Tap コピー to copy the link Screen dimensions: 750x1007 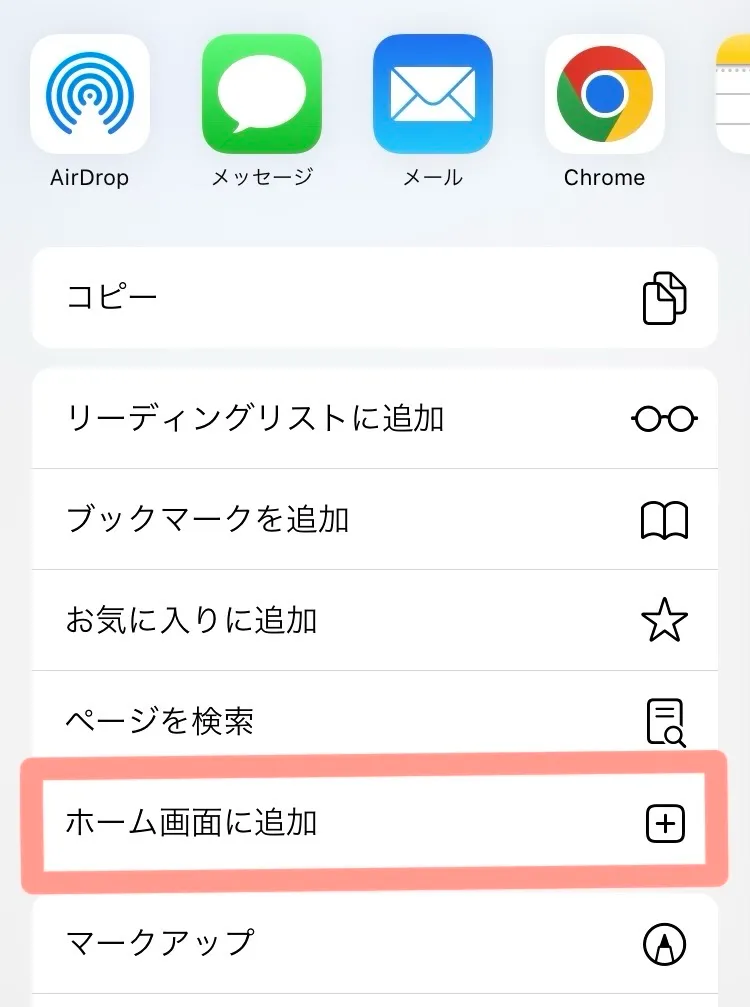pyautogui.click(x=375, y=298)
